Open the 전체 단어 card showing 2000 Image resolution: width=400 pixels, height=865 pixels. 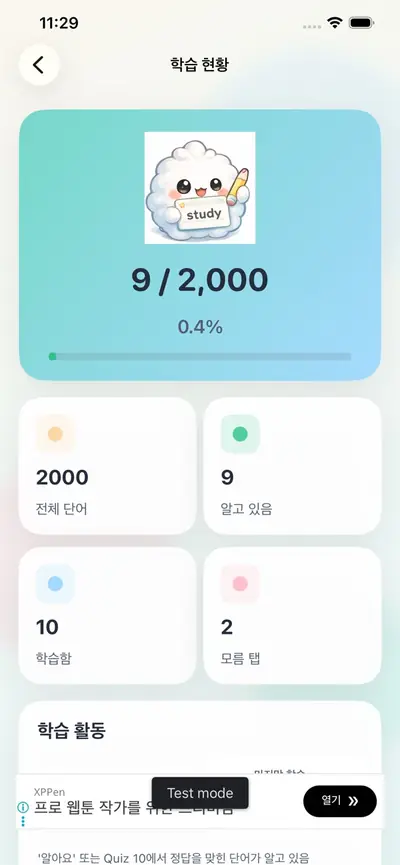click(x=108, y=466)
